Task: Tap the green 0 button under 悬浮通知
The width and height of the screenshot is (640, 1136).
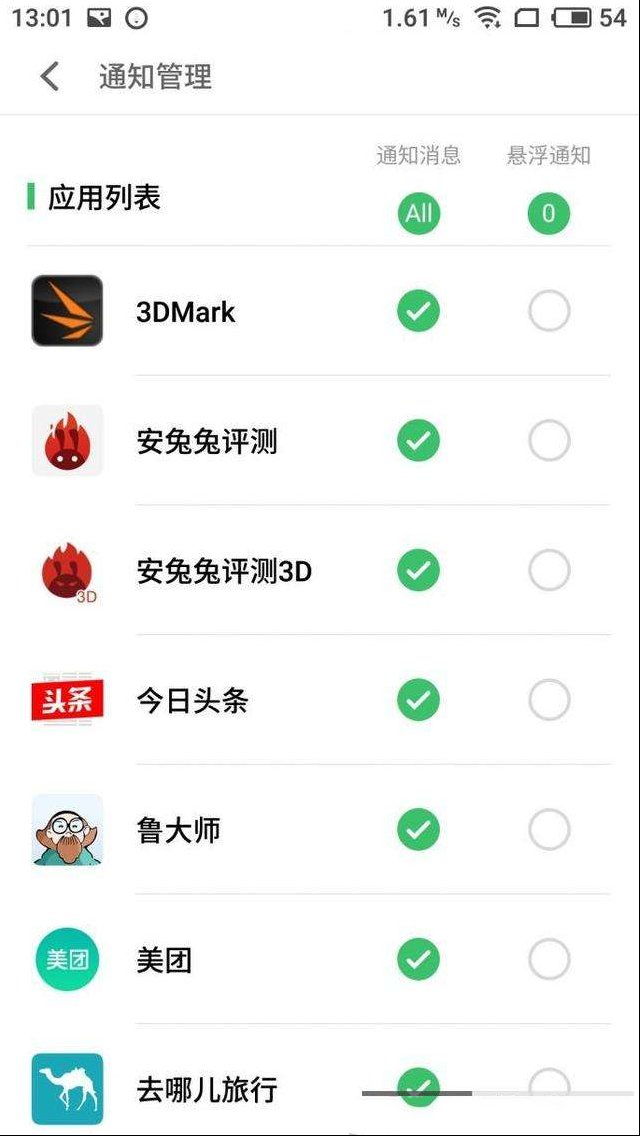Action: click(x=549, y=213)
